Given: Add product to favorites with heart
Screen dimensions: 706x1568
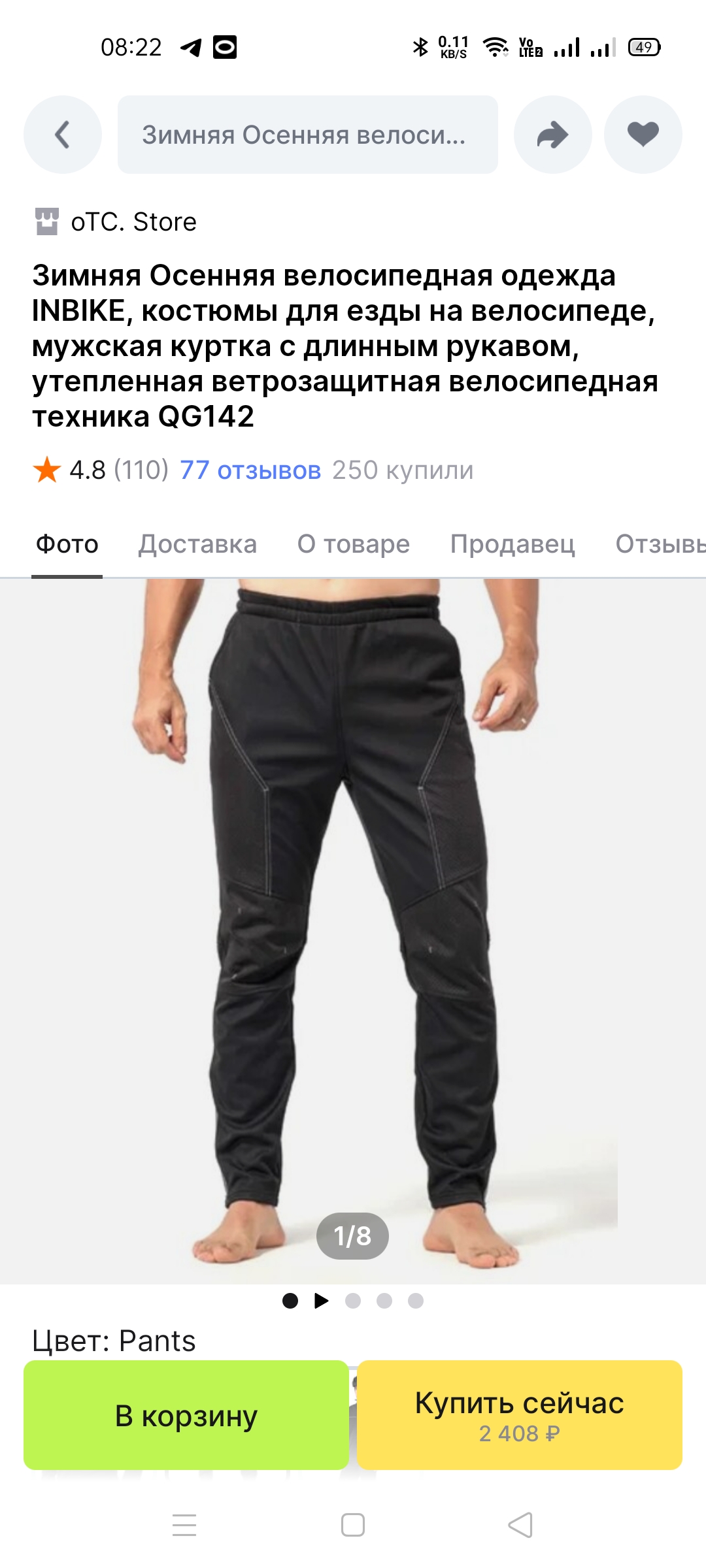Looking at the screenshot, I should (643, 135).
